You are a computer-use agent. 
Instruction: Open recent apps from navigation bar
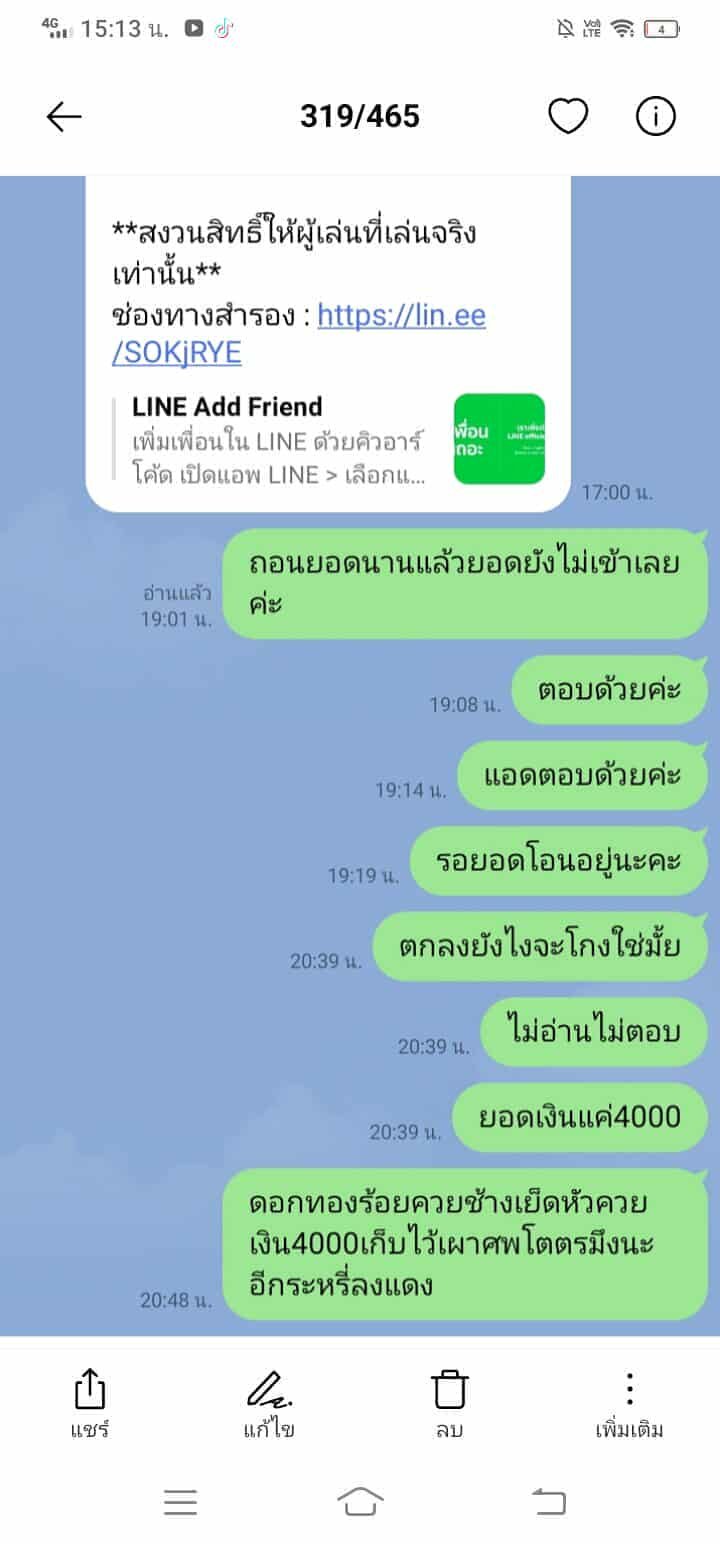coord(180,1501)
